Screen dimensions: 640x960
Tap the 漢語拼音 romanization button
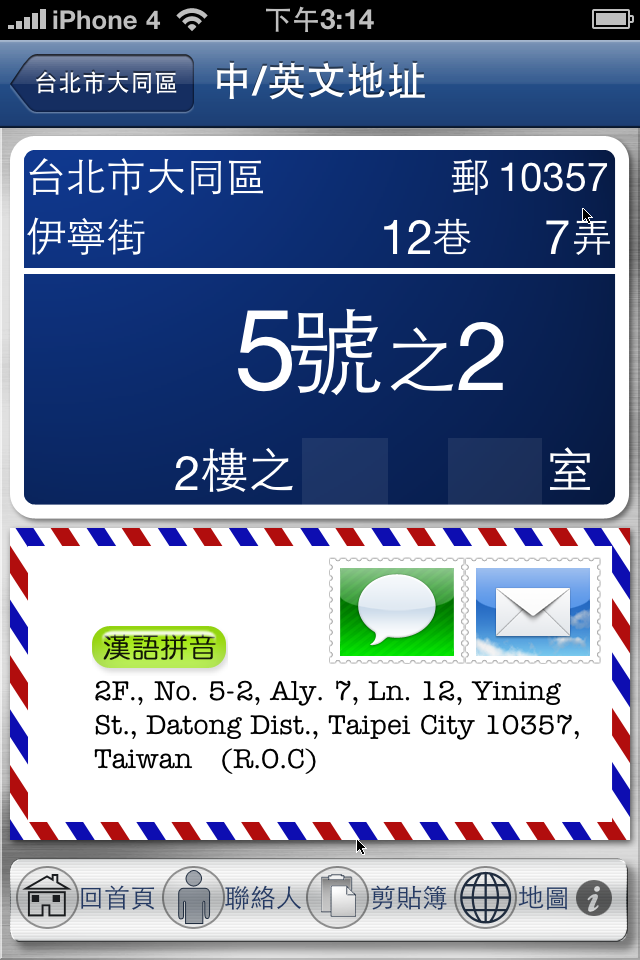(159, 647)
